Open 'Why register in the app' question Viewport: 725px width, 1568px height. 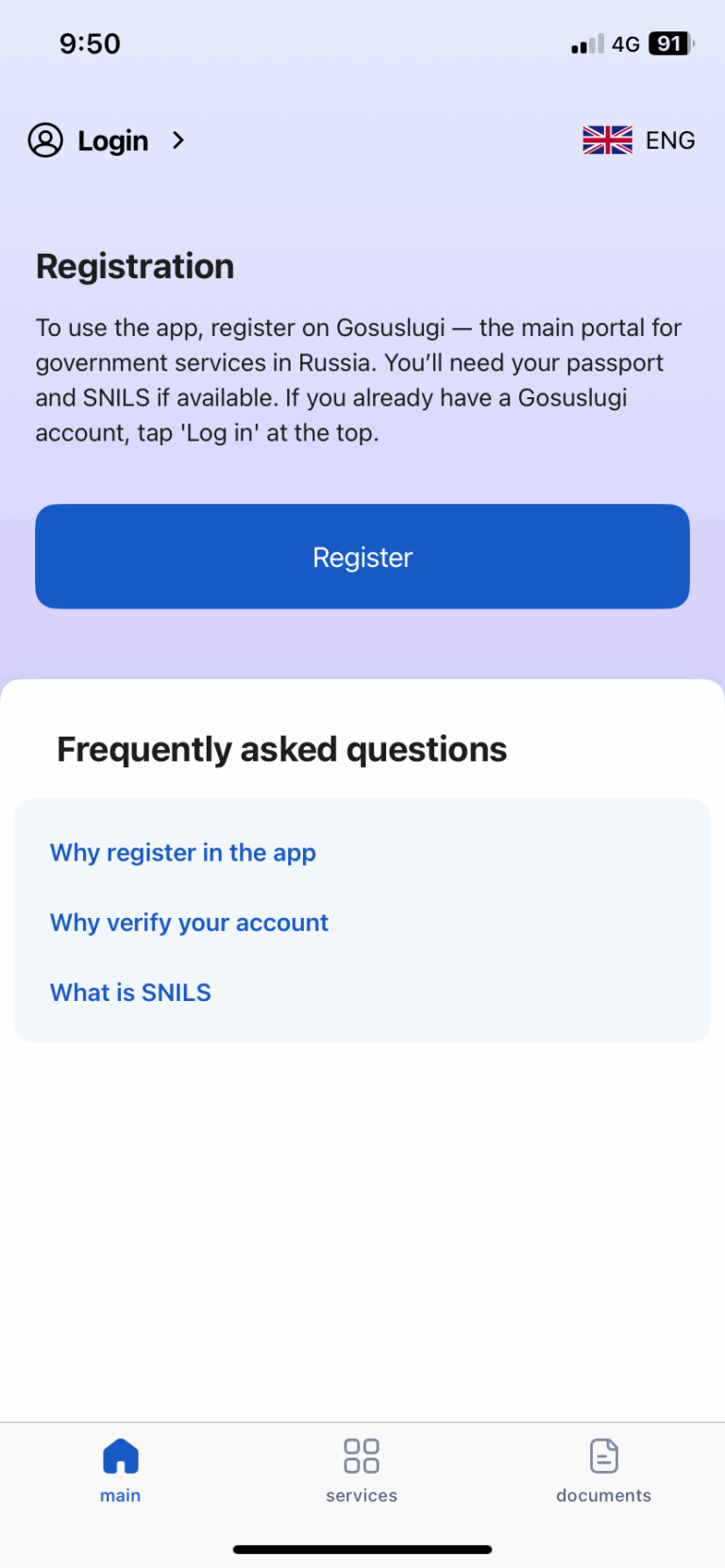pyautogui.click(x=183, y=853)
